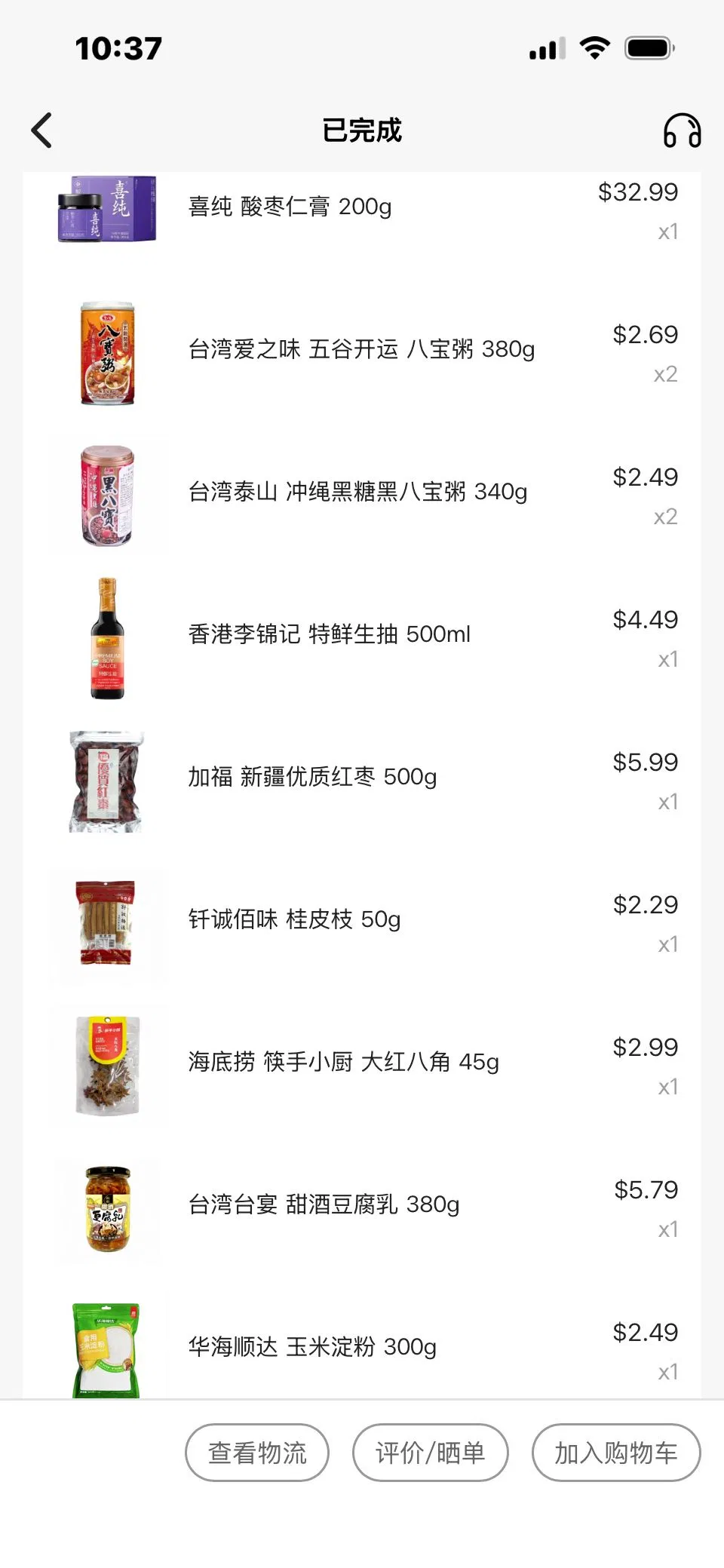Go back from the 已完成 order page
Viewport: 724px width, 1568px height.
(42, 130)
